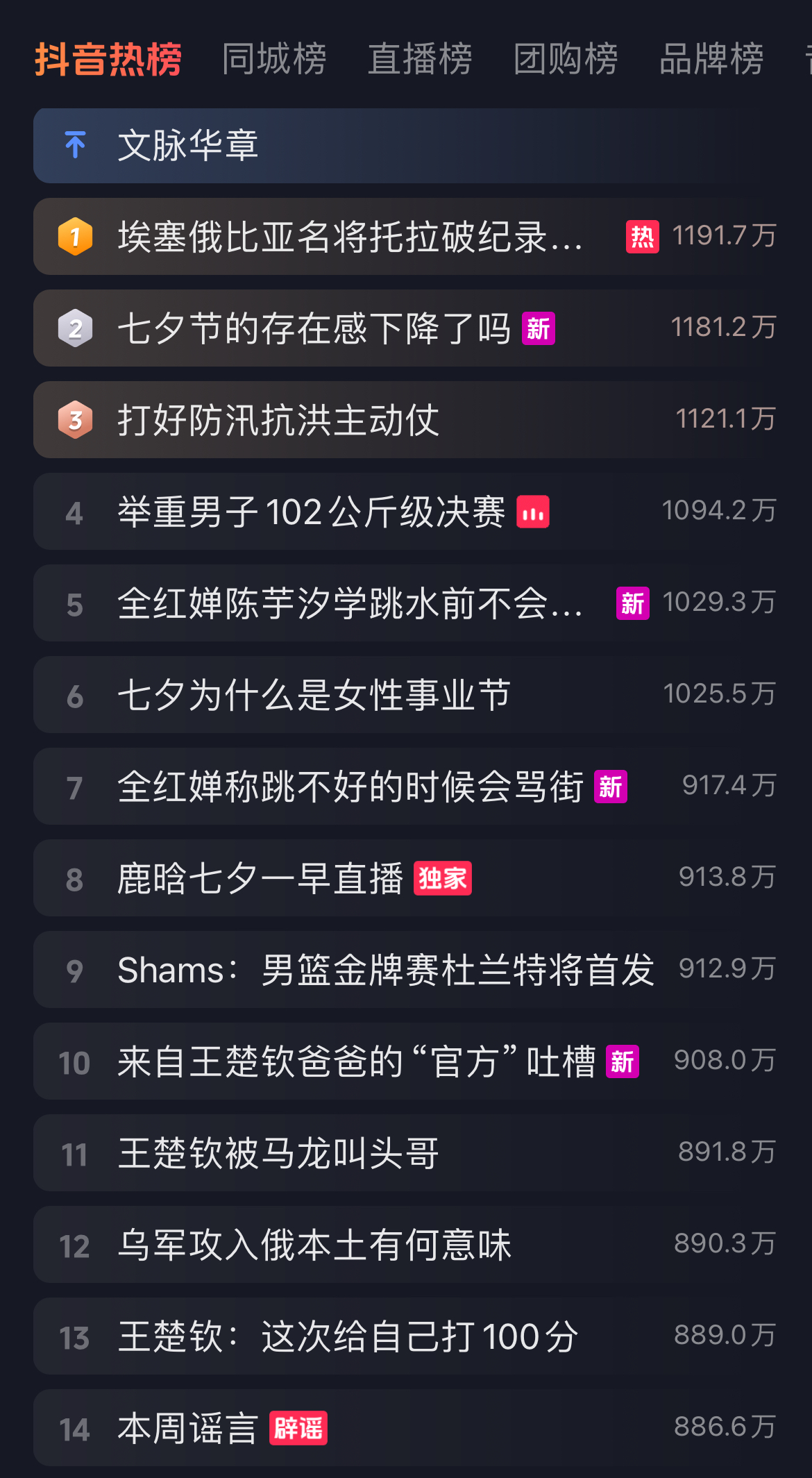View topic 七夕为什么是女性事业节
812x1478 pixels.
click(x=405, y=695)
